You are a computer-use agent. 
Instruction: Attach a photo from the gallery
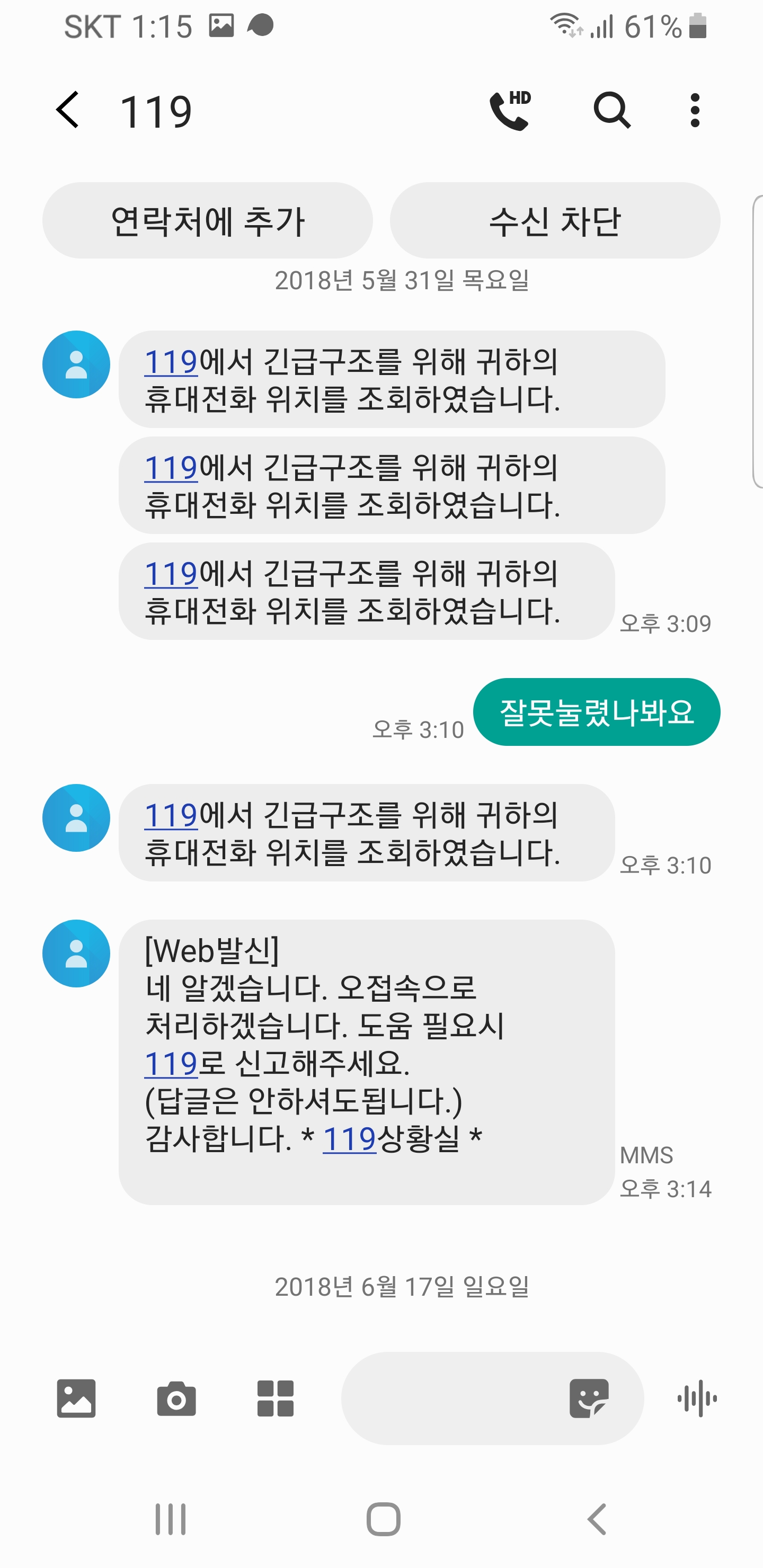click(x=76, y=1398)
